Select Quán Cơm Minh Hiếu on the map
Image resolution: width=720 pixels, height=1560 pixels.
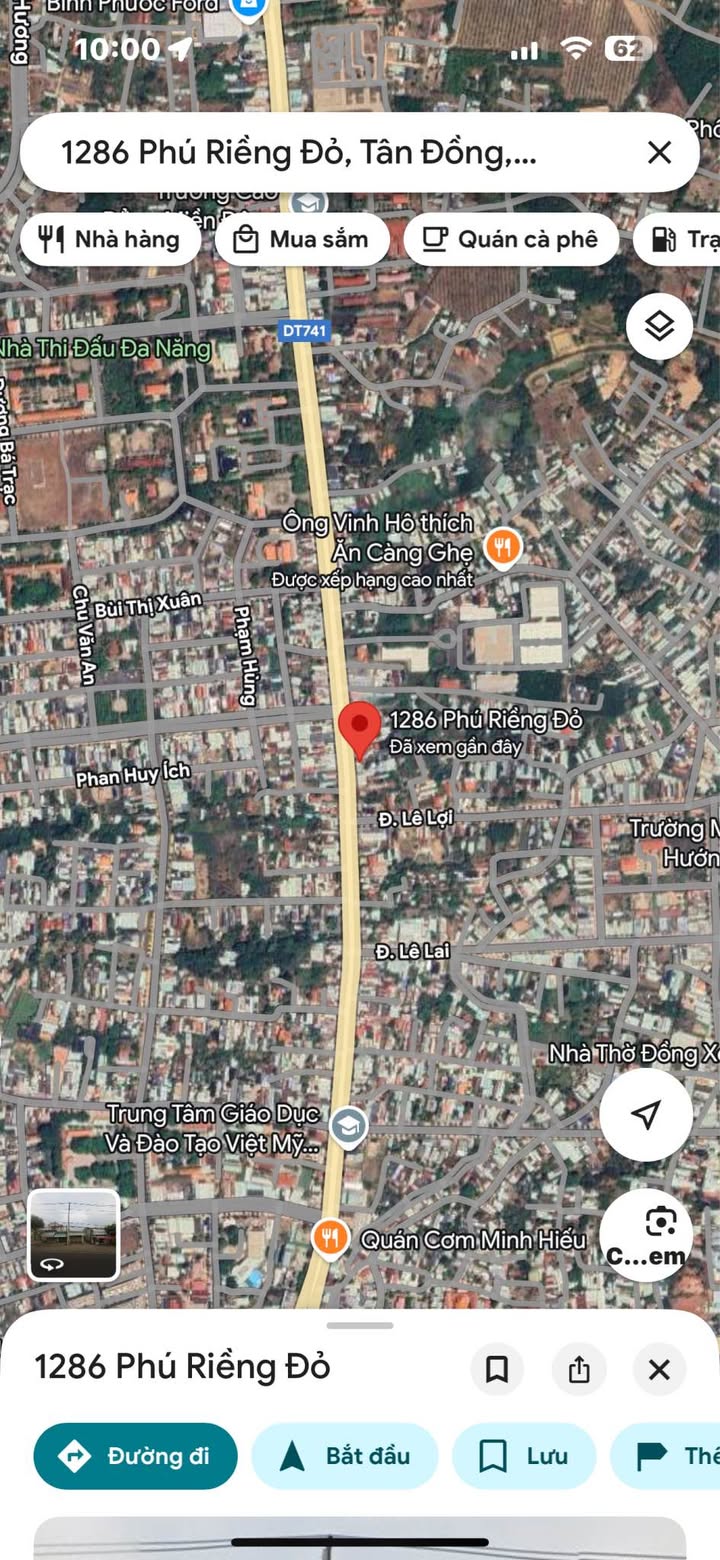tap(330, 1239)
